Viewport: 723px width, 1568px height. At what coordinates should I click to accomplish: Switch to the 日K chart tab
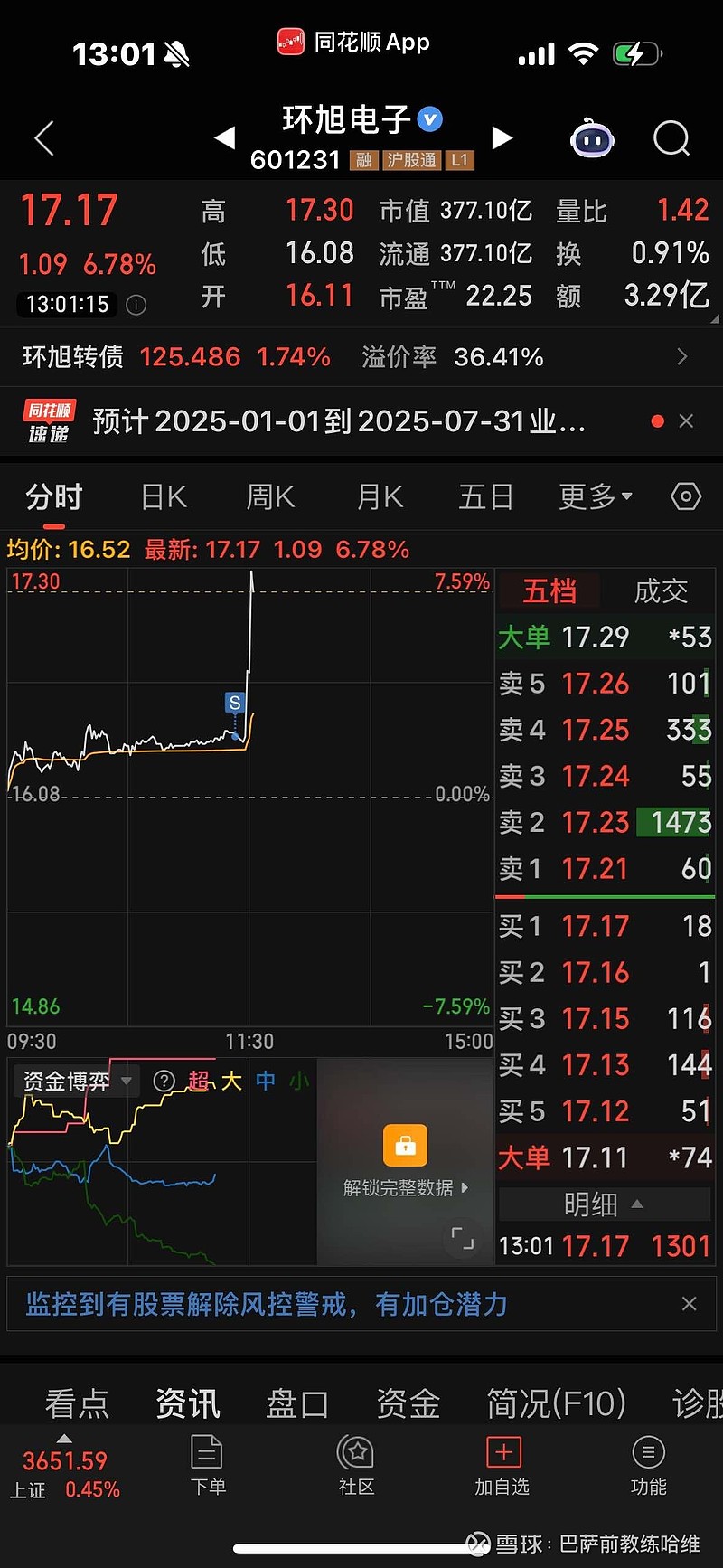tap(164, 496)
